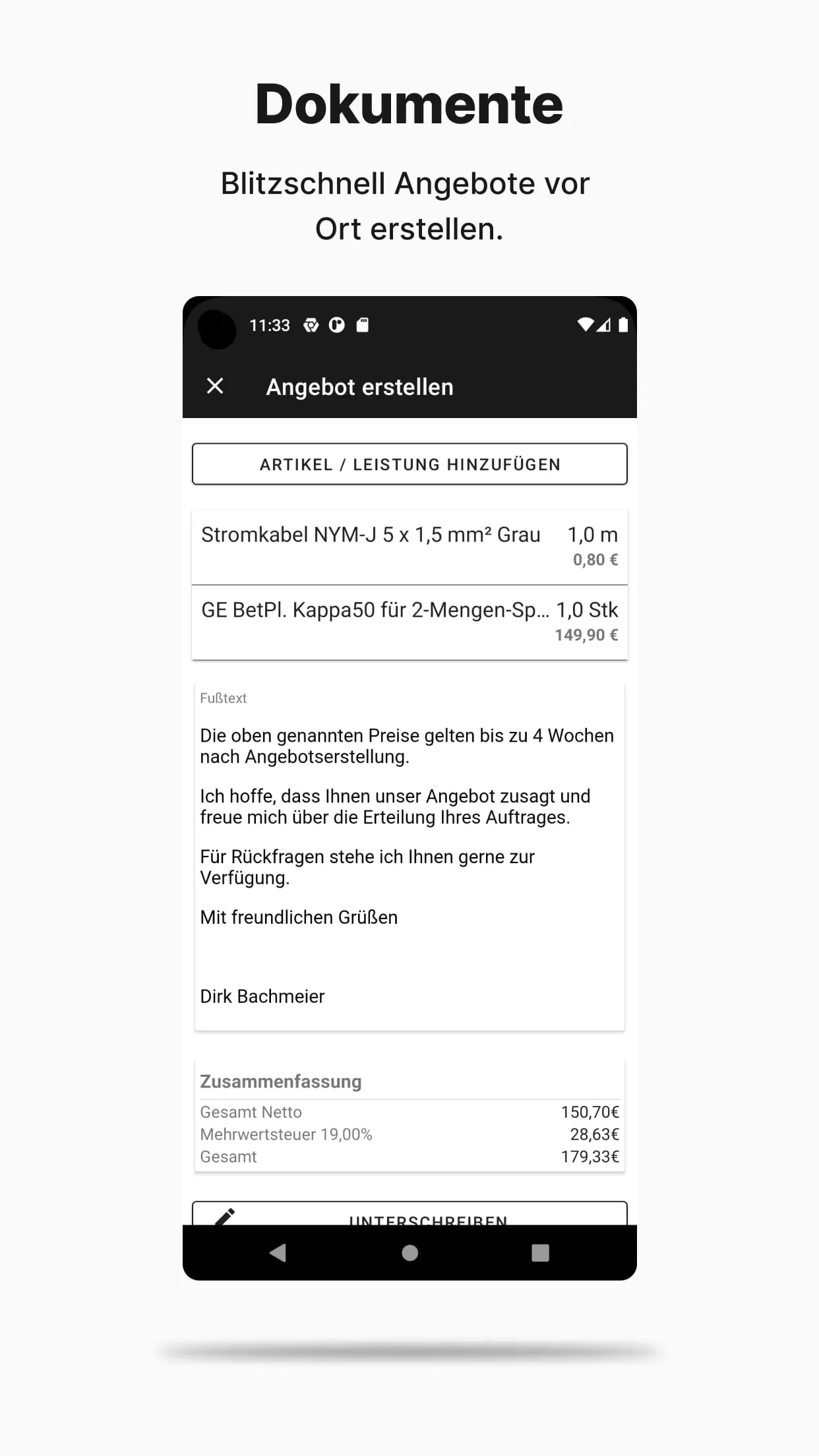The width and height of the screenshot is (819, 1456).
Task: Tap the SD card status icon
Action: (x=363, y=324)
